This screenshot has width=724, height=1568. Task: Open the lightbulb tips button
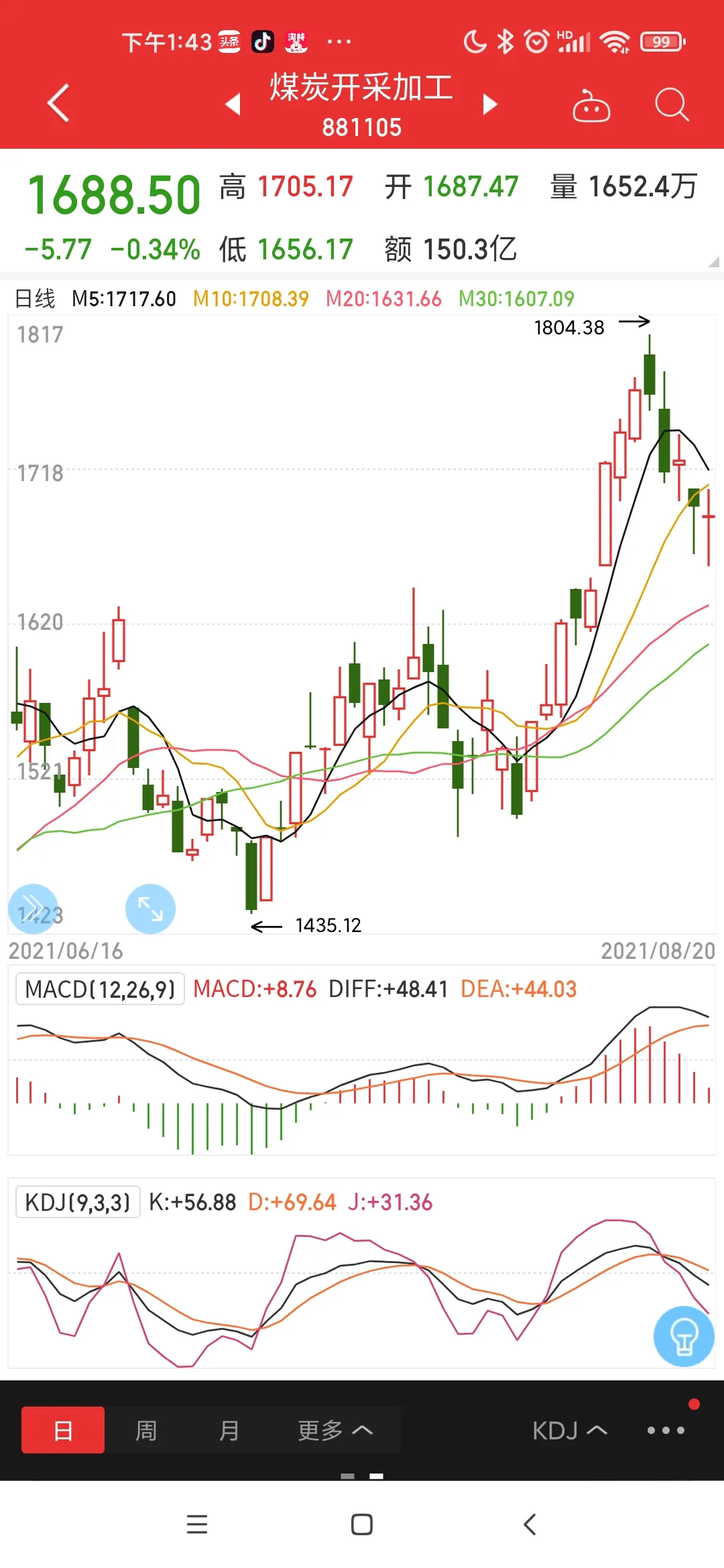pyautogui.click(x=684, y=1335)
